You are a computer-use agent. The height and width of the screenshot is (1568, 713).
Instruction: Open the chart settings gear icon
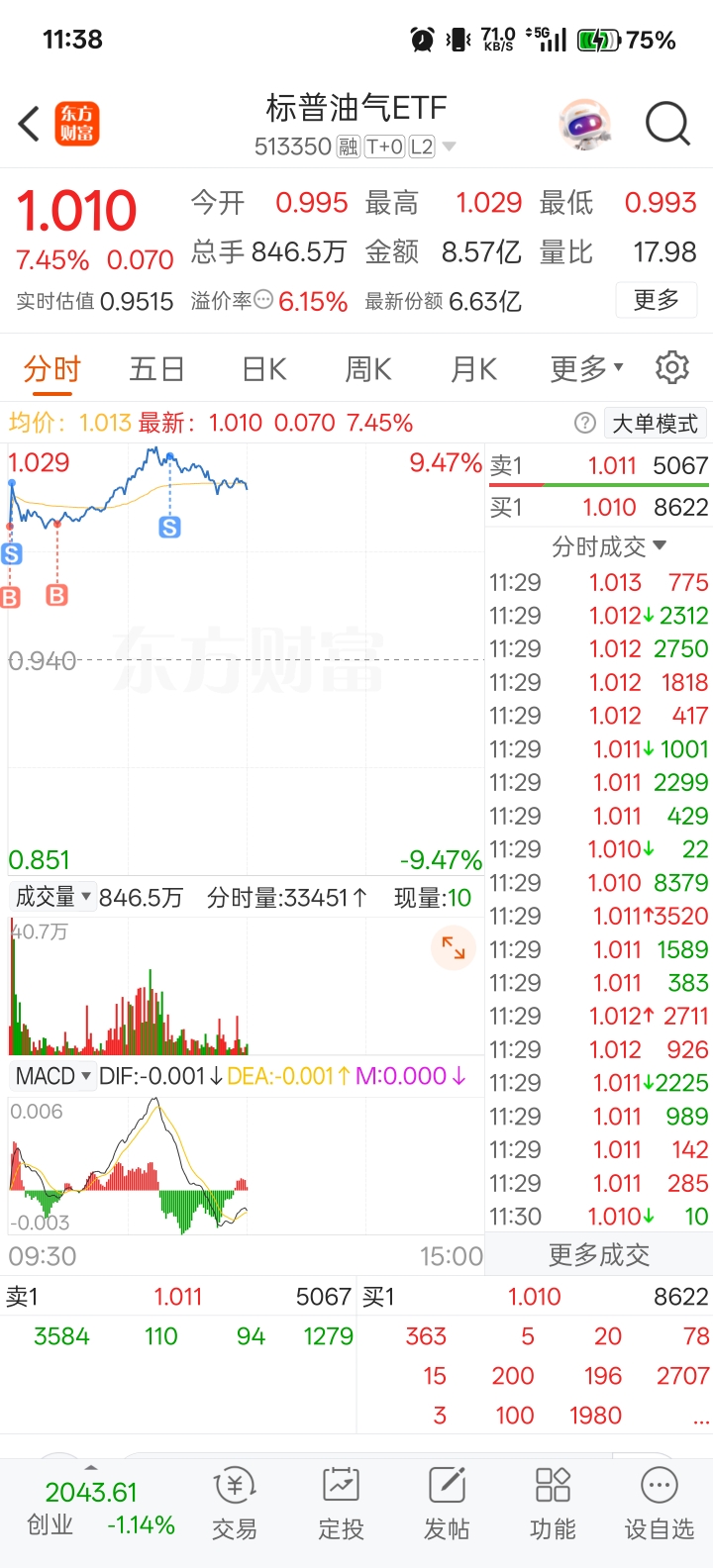(671, 366)
